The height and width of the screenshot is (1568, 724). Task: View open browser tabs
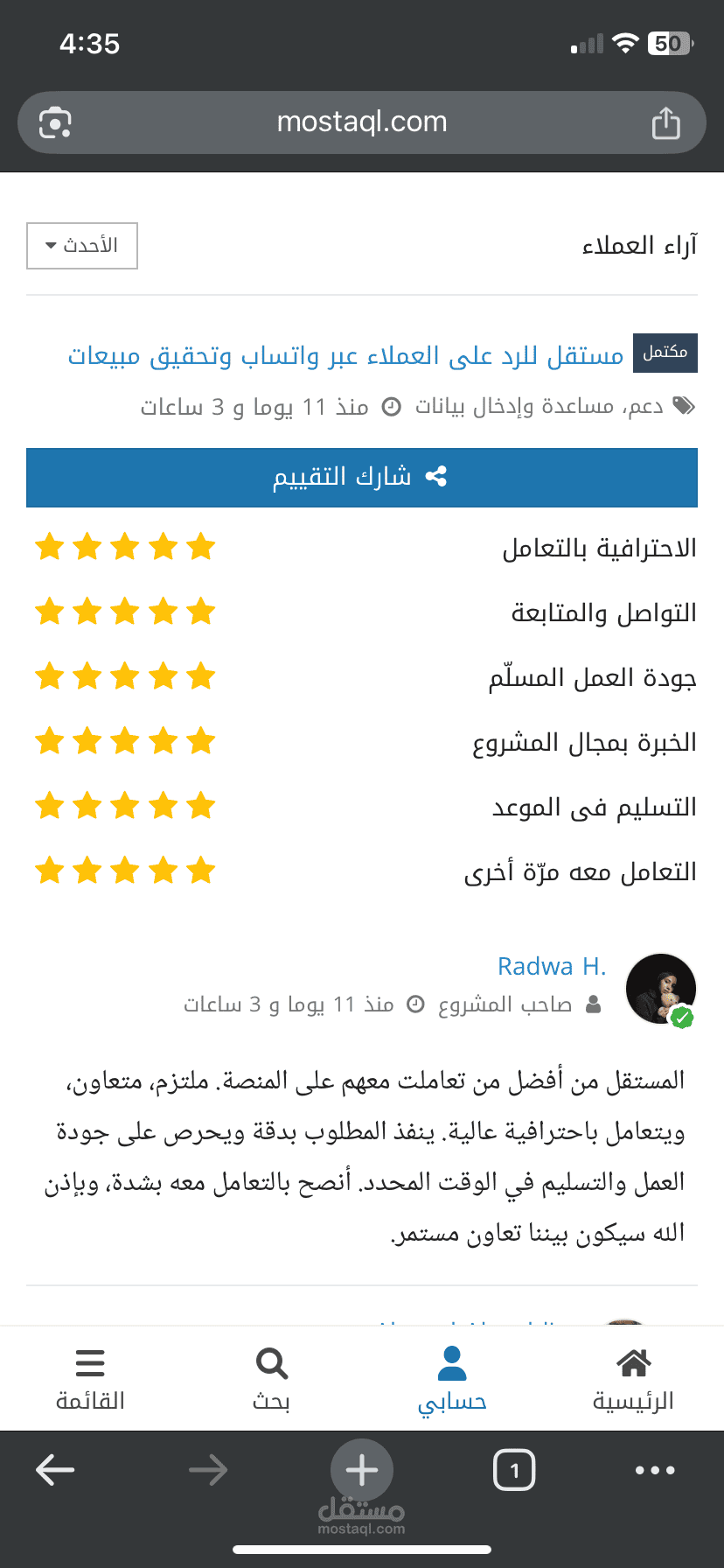(x=514, y=1470)
